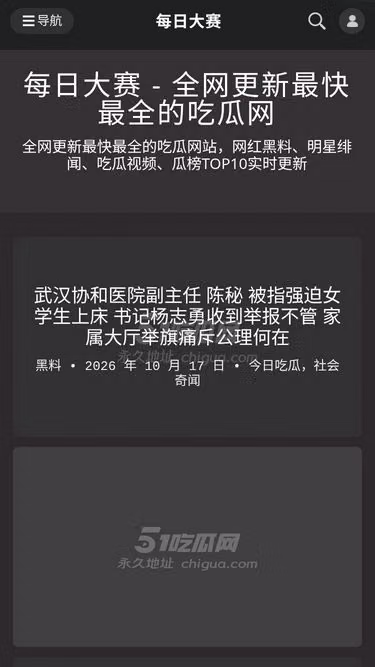Open the 黑料 category link
This screenshot has height=667, width=375.
[48, 365]
